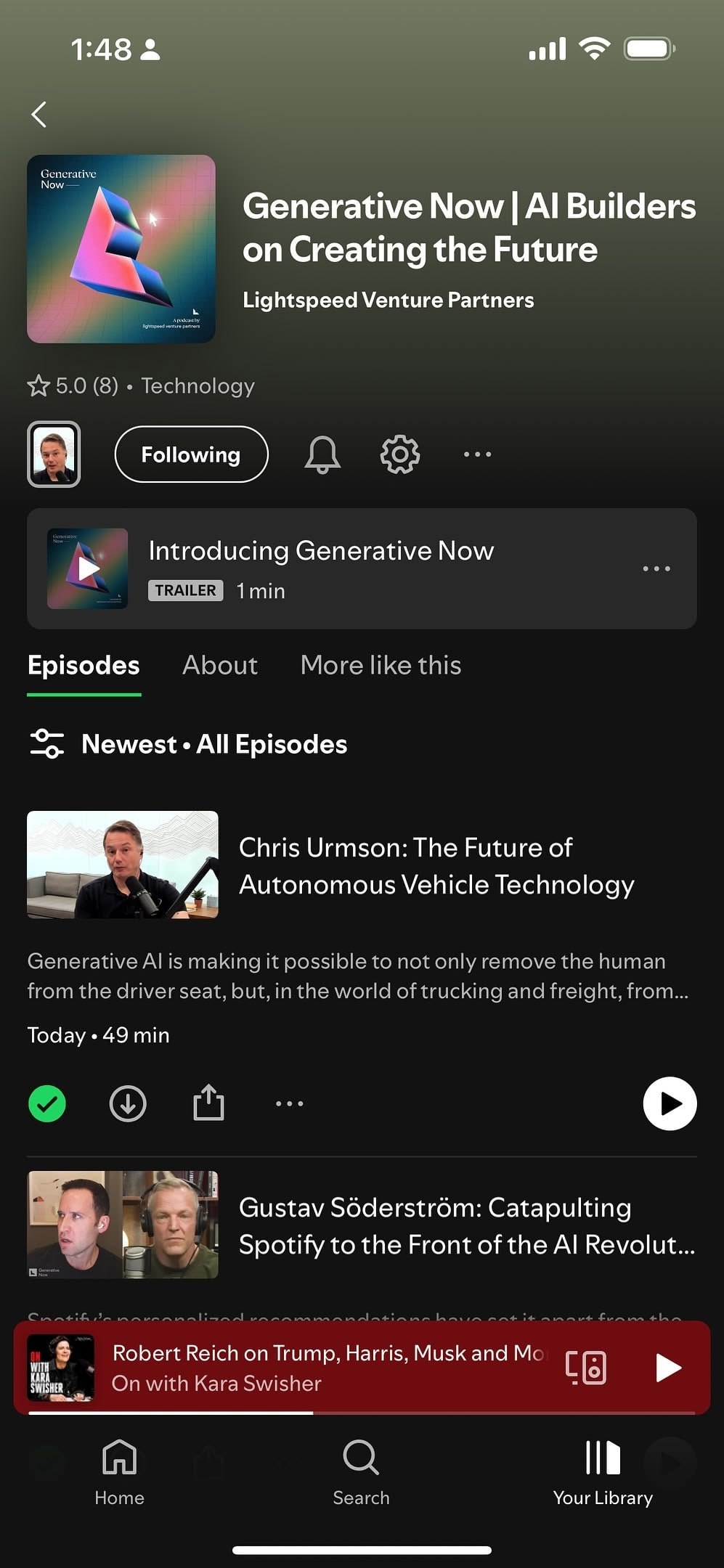Open the Connect to a device icon
724x1568 pixels.
coord(585,1367)
